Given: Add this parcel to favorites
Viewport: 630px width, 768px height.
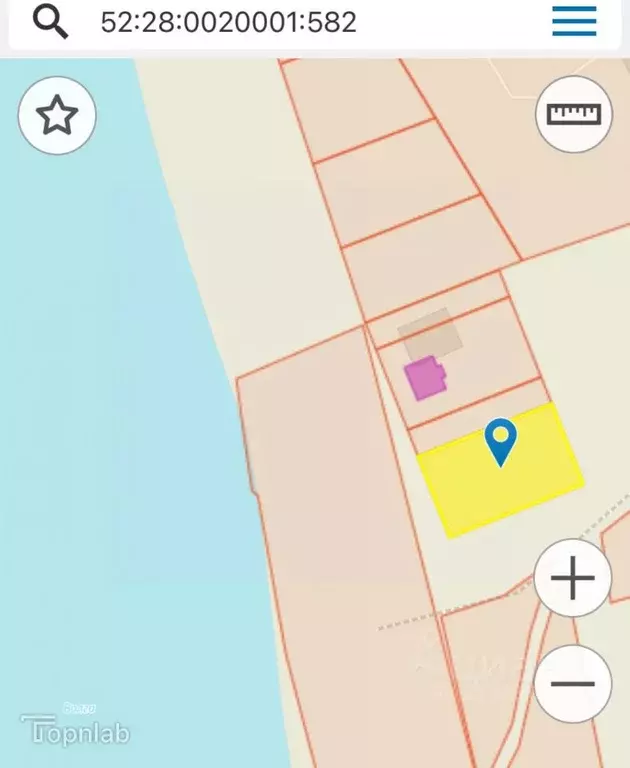Looking at the screenshot, I should click(57, 116).
